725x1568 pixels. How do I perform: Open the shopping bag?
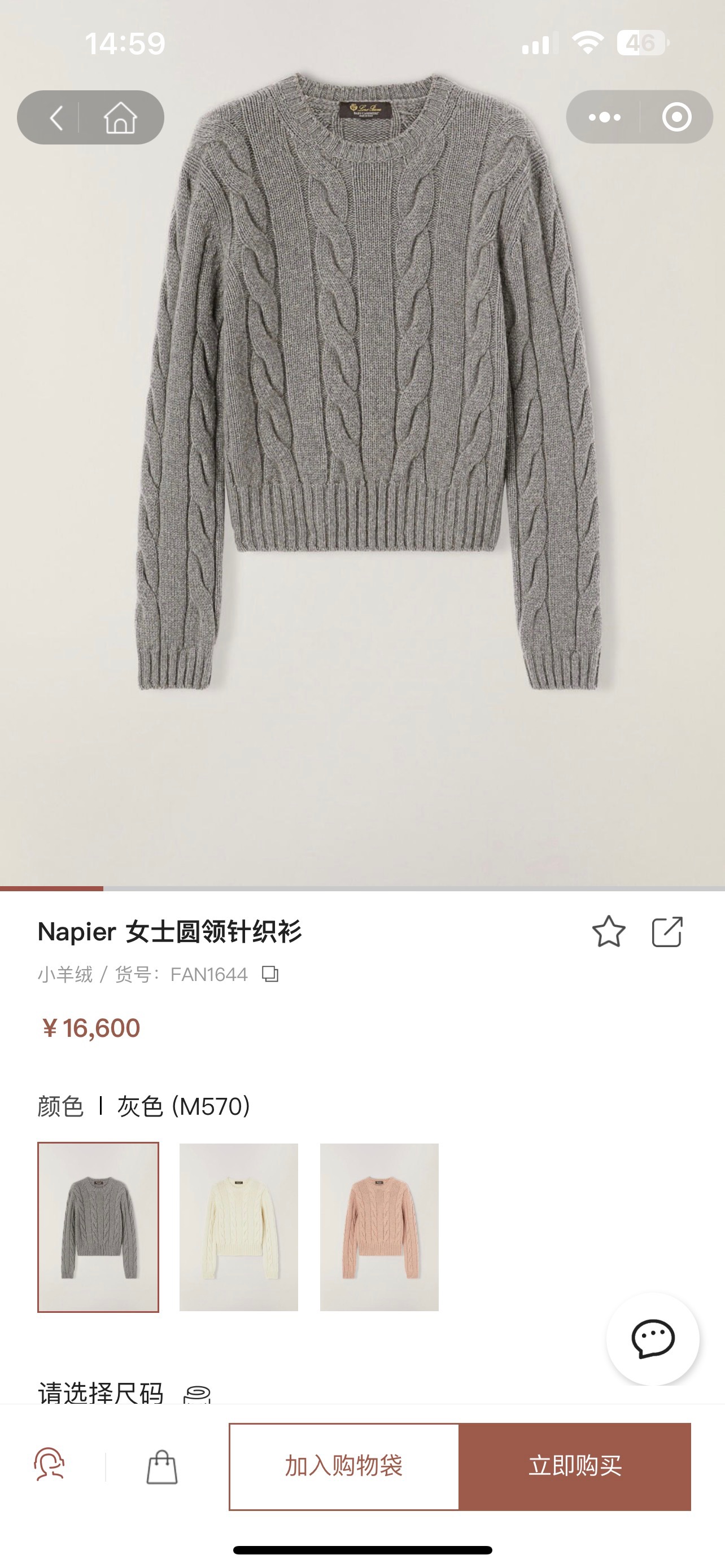[162, 1466]
